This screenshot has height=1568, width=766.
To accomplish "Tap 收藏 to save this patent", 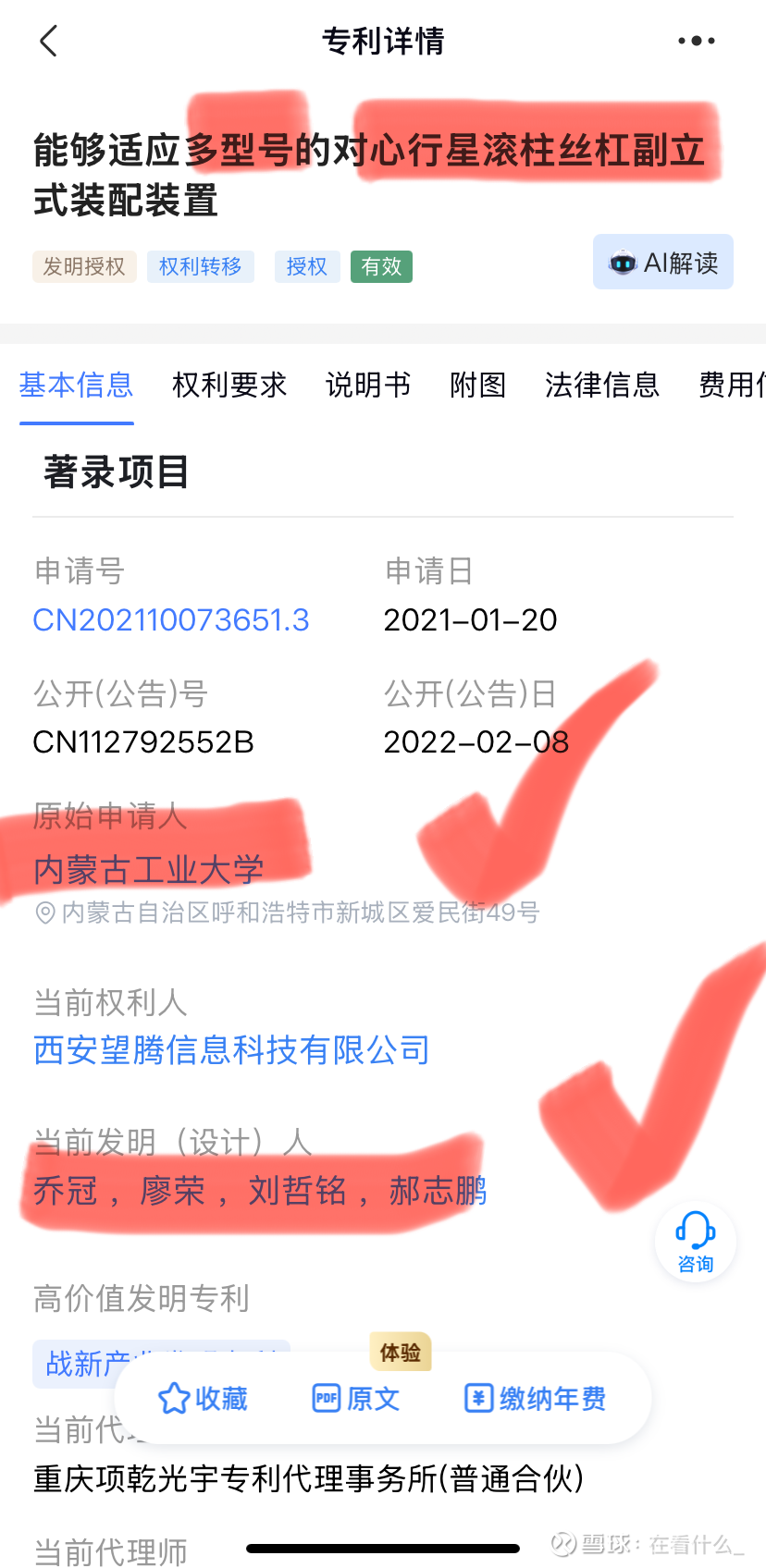I will (203, 1399).
